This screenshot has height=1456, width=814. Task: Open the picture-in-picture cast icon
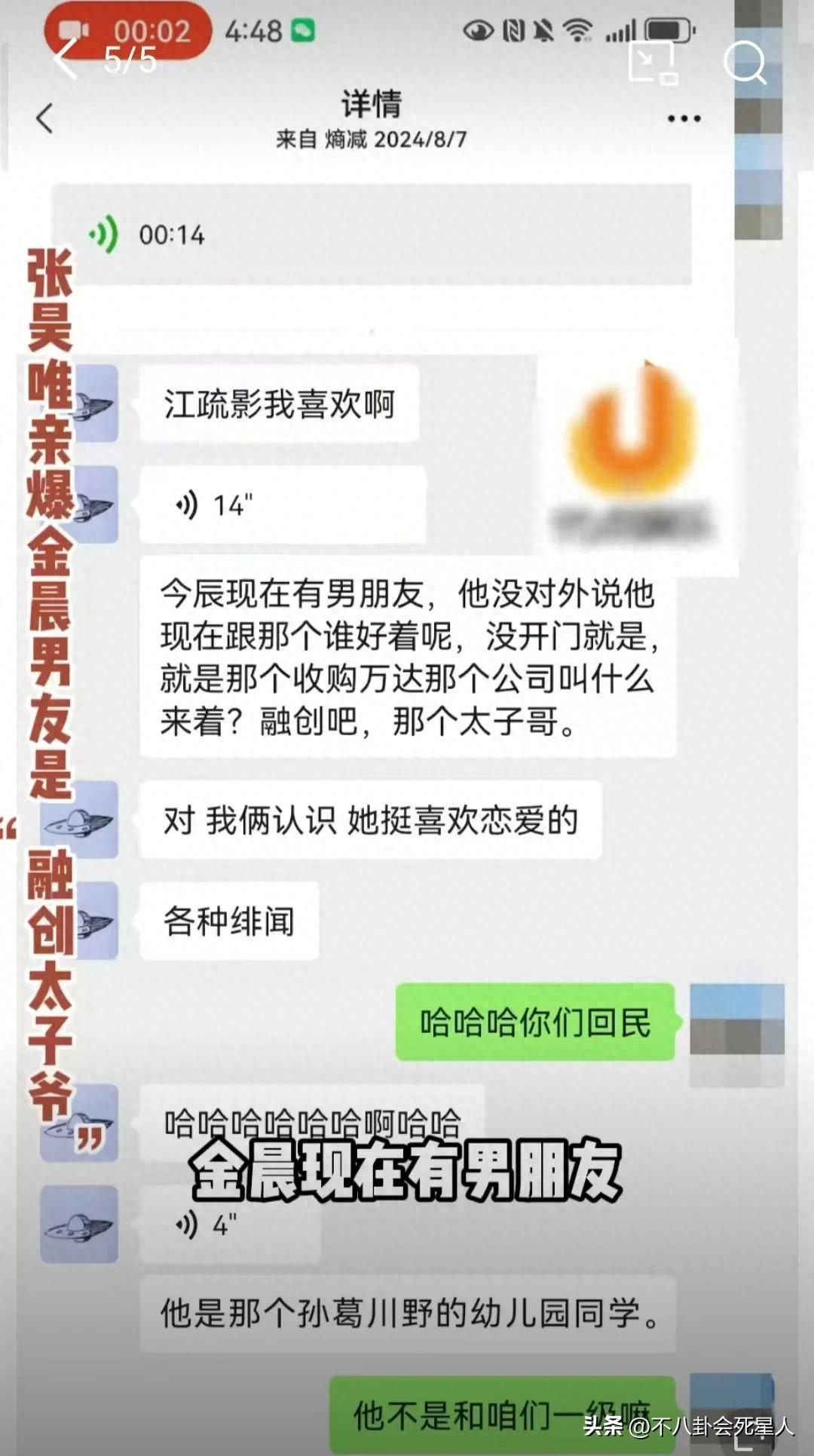(x=653, y=62)
